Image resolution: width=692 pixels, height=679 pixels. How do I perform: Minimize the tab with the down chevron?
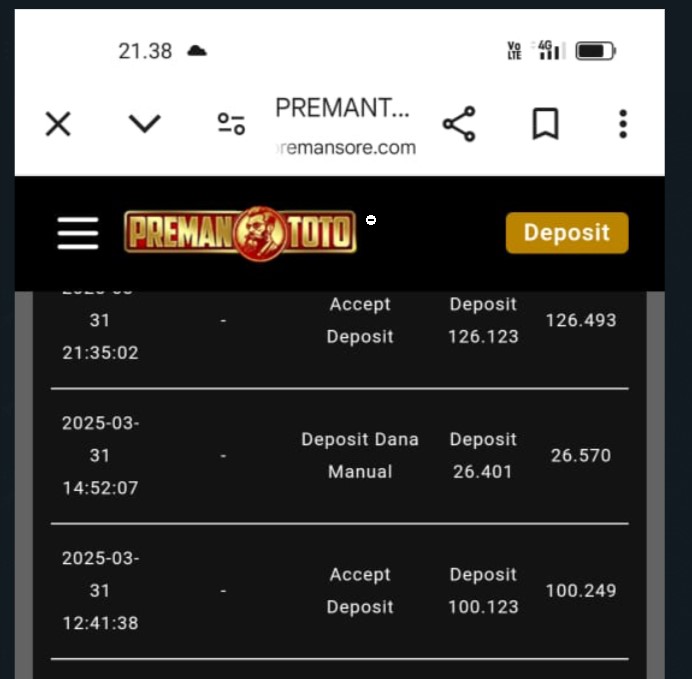145,124
